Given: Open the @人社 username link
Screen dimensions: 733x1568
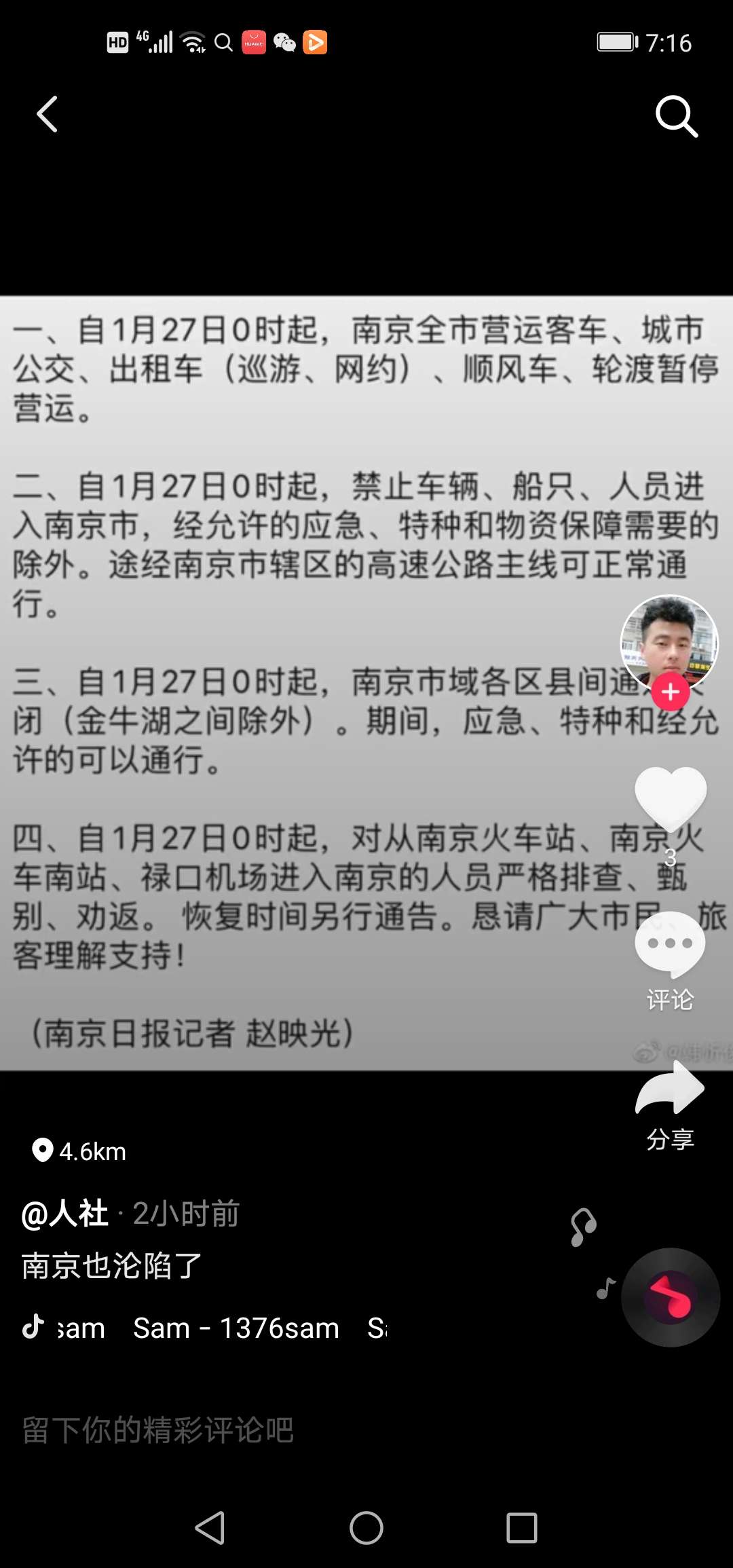Looking at the screenshot, I should [65, 1213].
